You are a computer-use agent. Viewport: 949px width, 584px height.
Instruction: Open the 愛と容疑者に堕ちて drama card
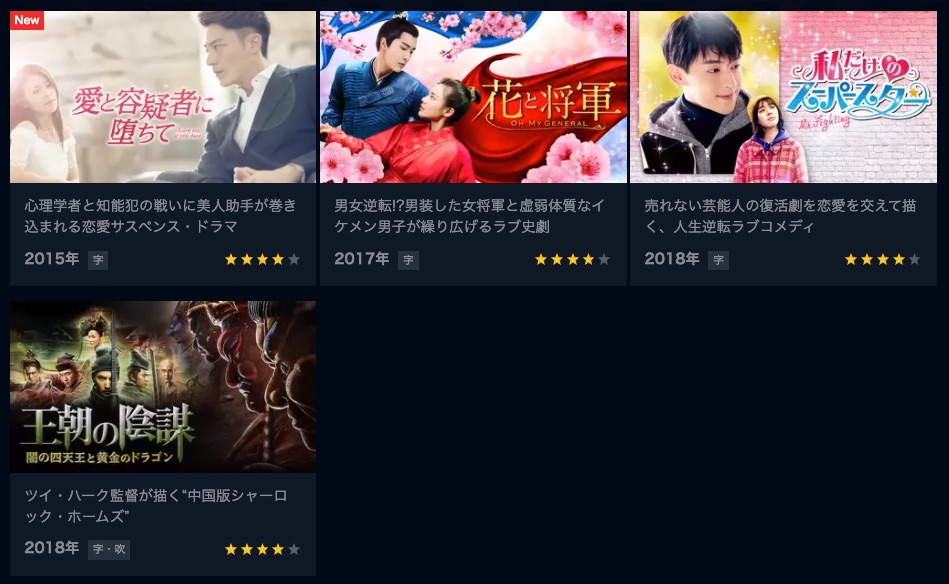163,98
